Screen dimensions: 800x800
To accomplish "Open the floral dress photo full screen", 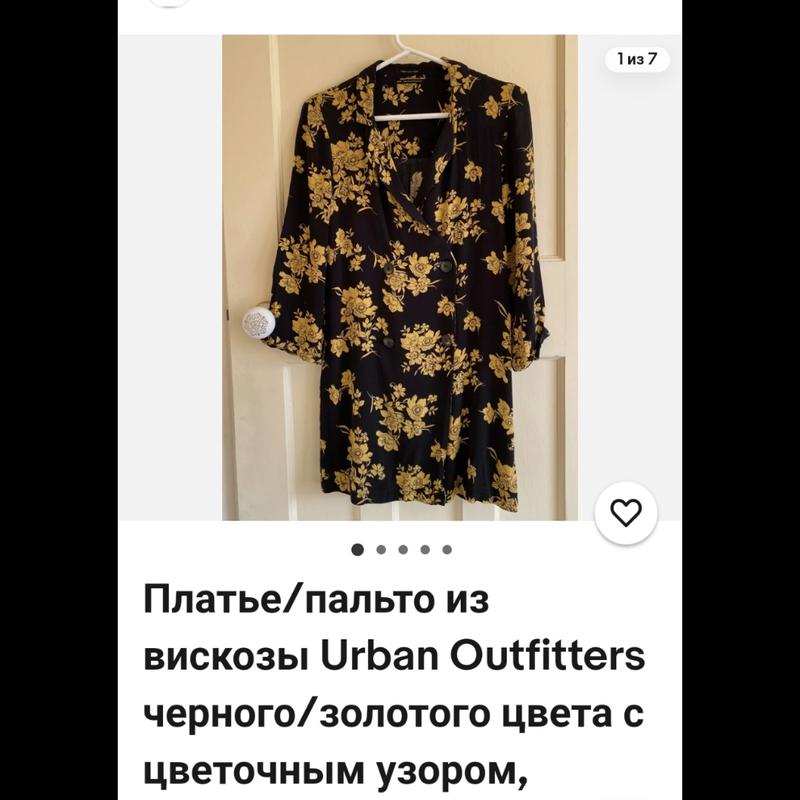I will pyautogui.click(x=400, y=278).
